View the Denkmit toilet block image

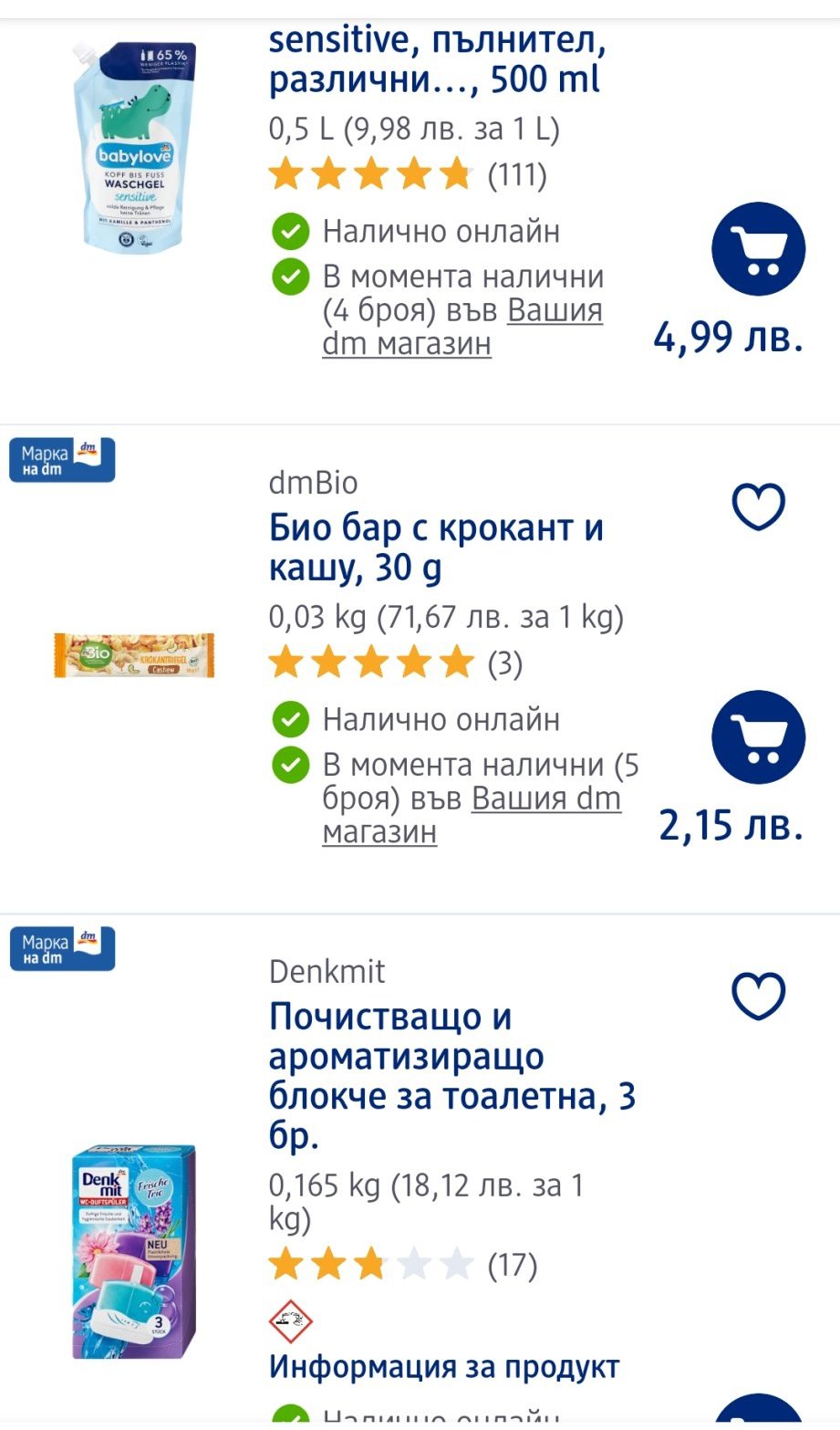pos(134,1250)
